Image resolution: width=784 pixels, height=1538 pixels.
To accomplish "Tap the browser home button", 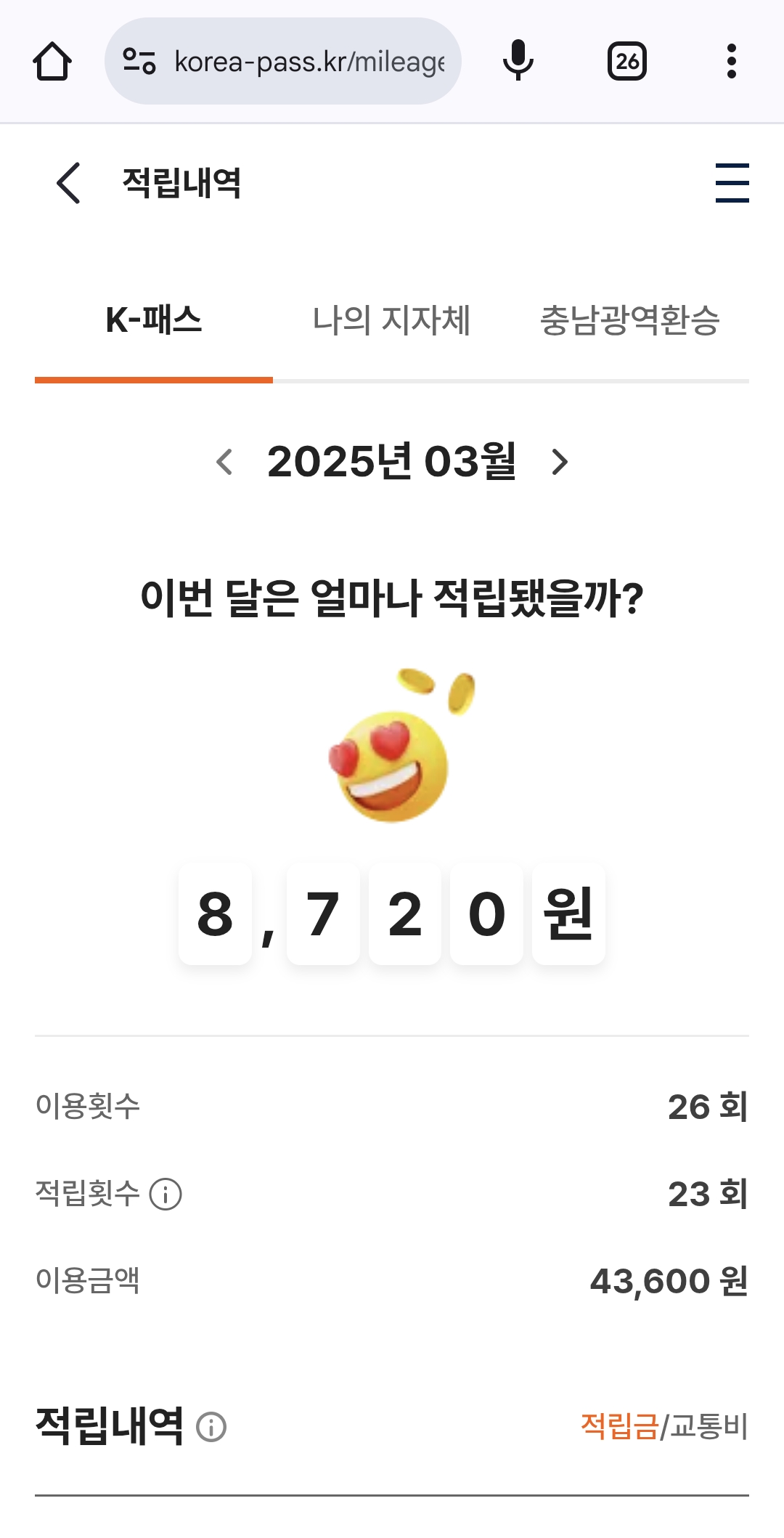I will pyautogui.click(x=52, y=62).
